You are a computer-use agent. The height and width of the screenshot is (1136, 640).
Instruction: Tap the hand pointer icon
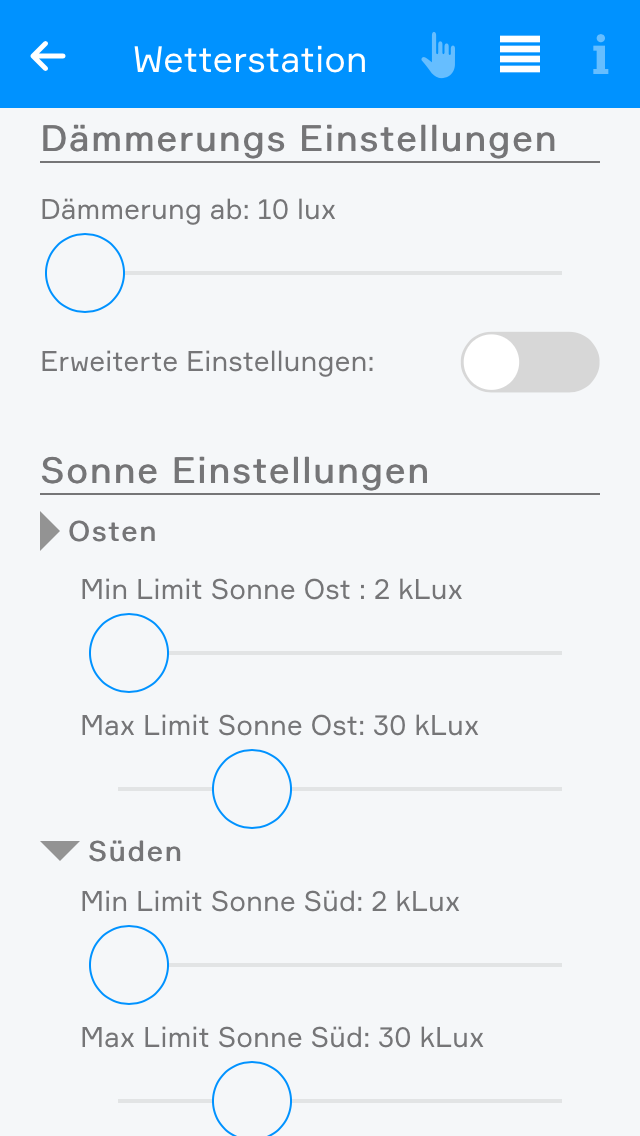coord(438,56)
